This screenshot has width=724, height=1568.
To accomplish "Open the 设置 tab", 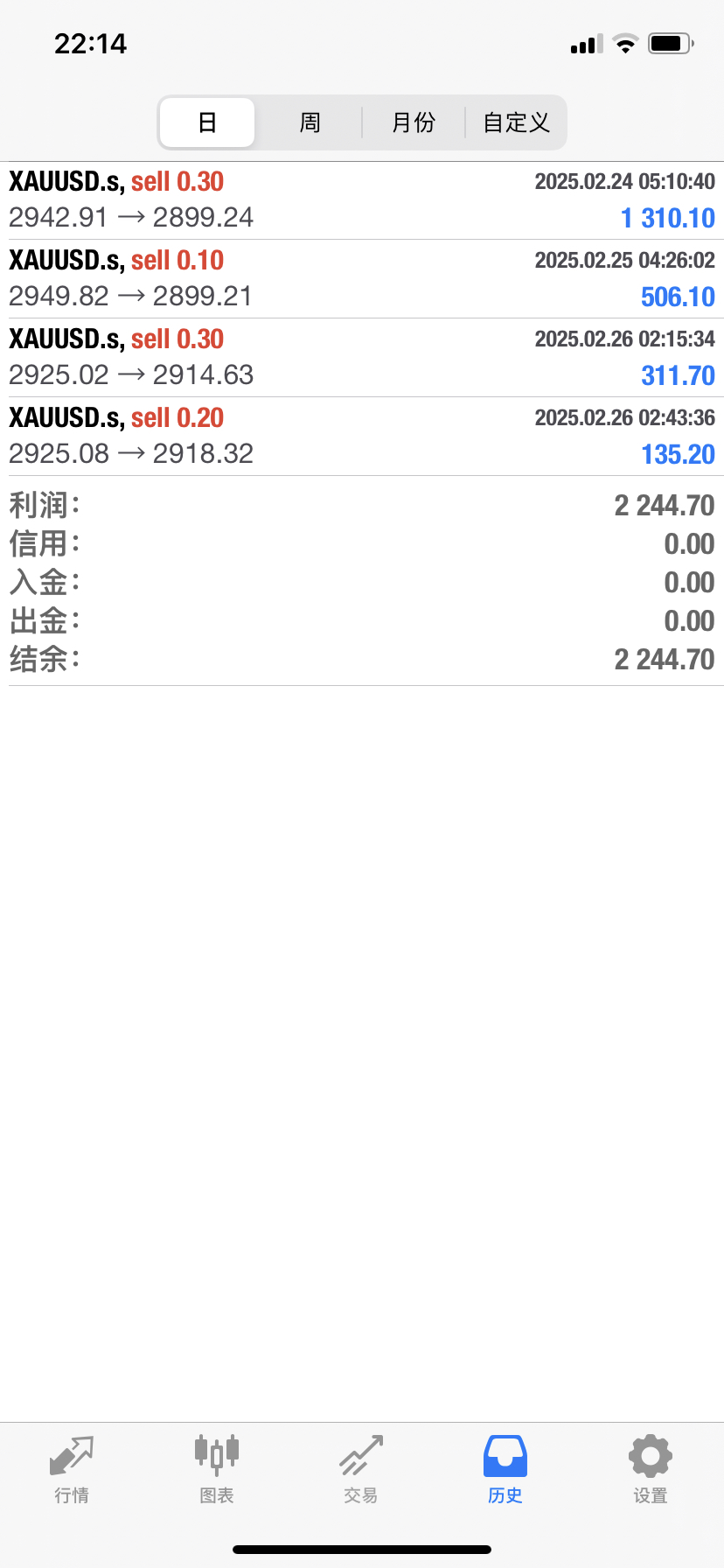I will tap(651, 1470).
